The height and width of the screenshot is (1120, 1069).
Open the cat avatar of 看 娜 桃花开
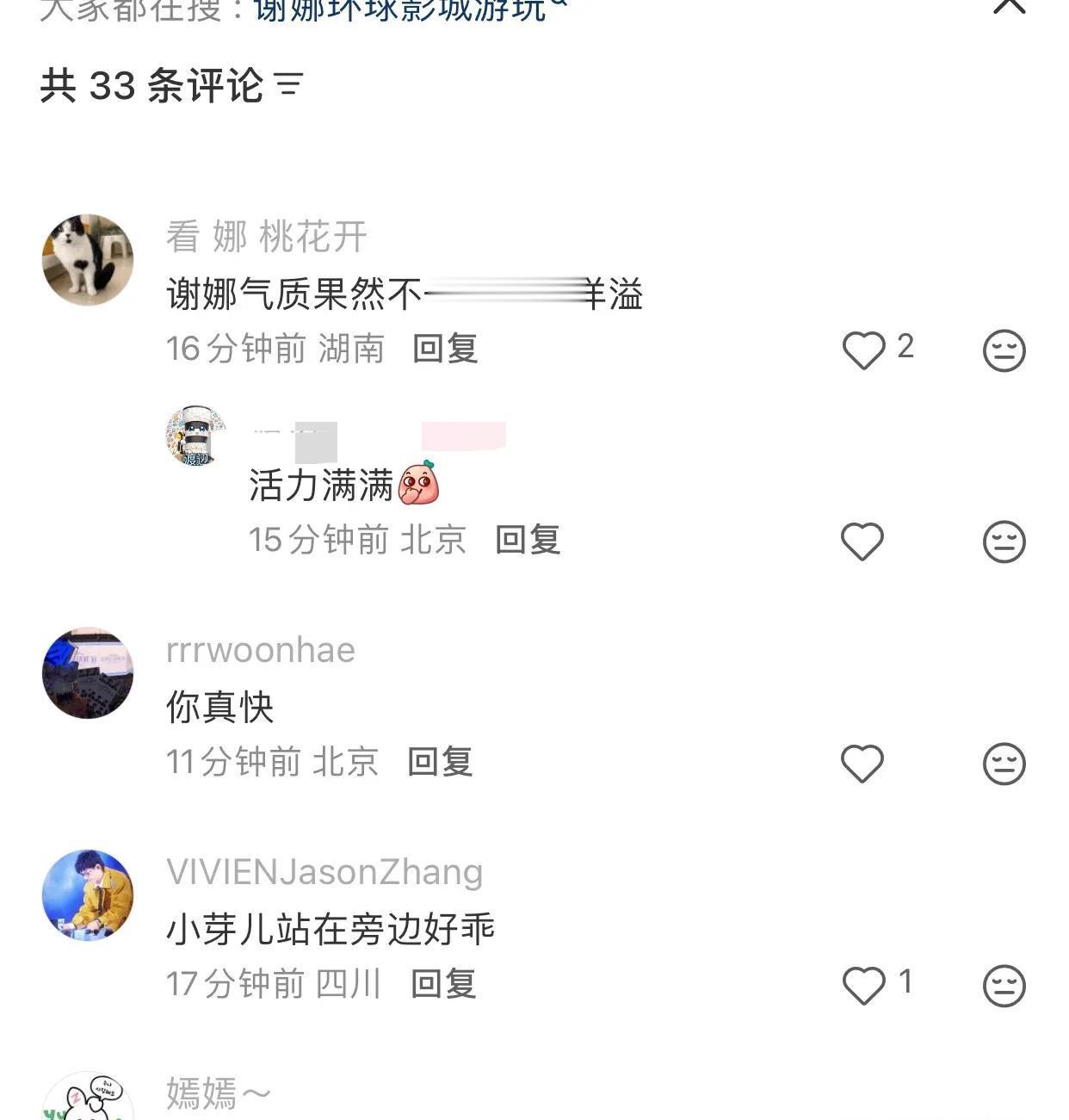pos(88,260)
